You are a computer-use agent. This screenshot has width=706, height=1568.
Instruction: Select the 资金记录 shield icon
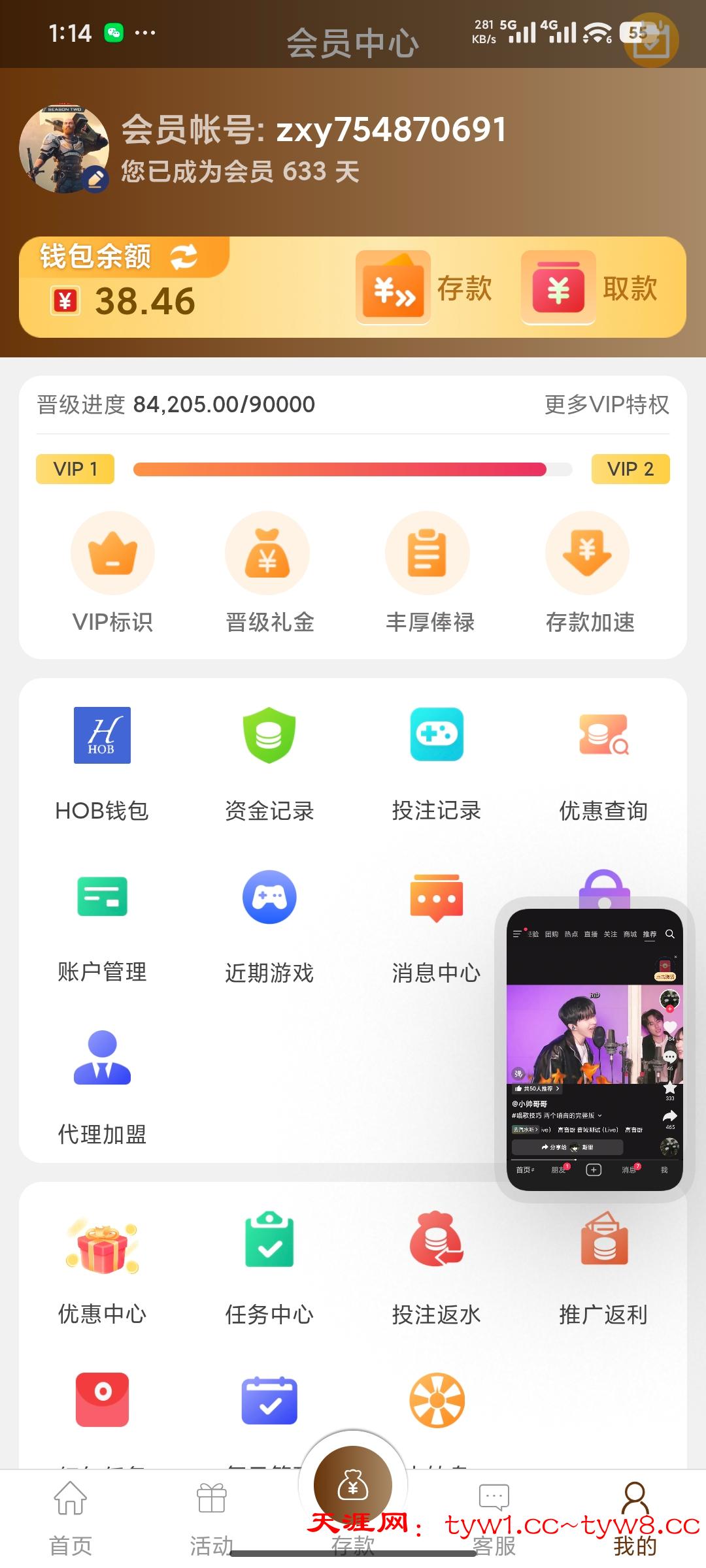[x=269, y=734]
